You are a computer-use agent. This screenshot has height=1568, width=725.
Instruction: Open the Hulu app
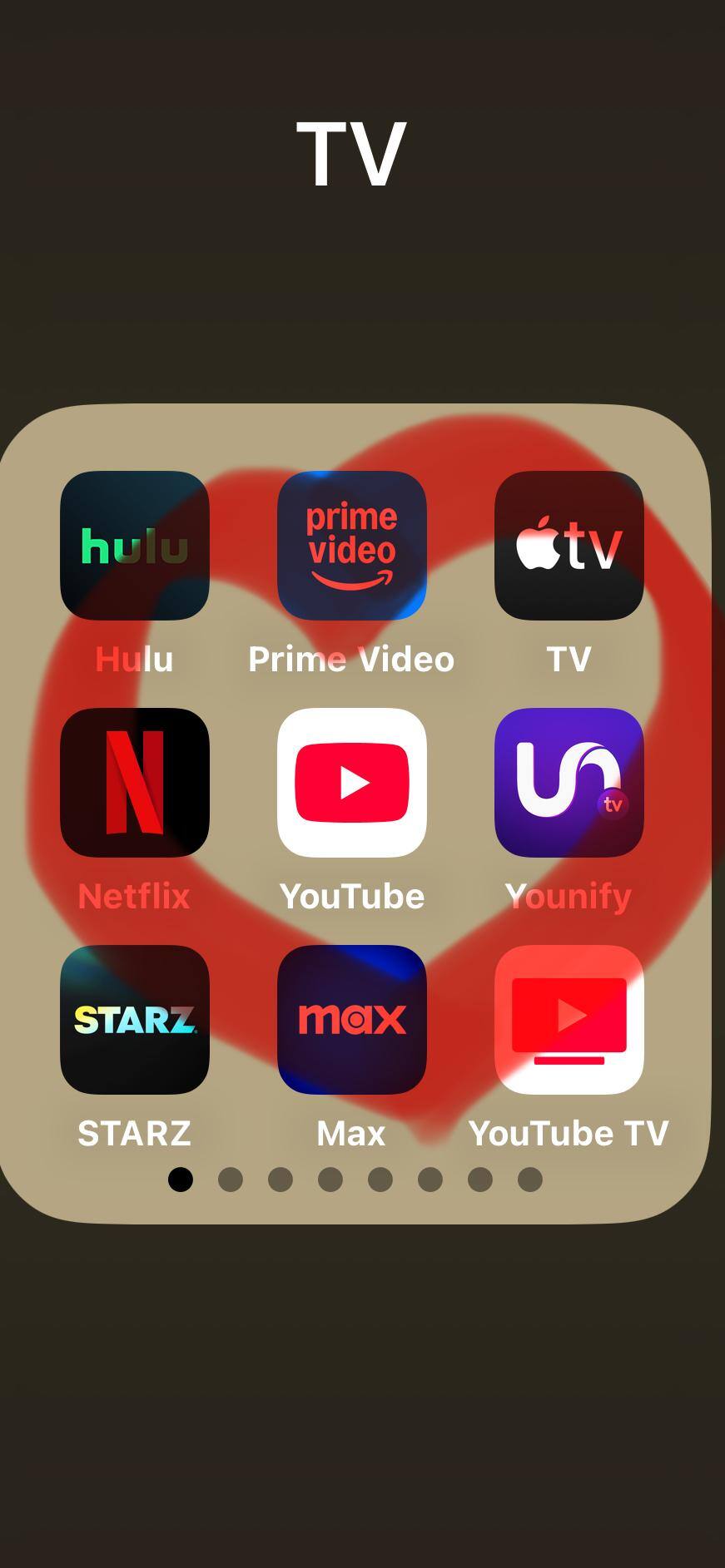pyautogui.click(x=135, y=546)
